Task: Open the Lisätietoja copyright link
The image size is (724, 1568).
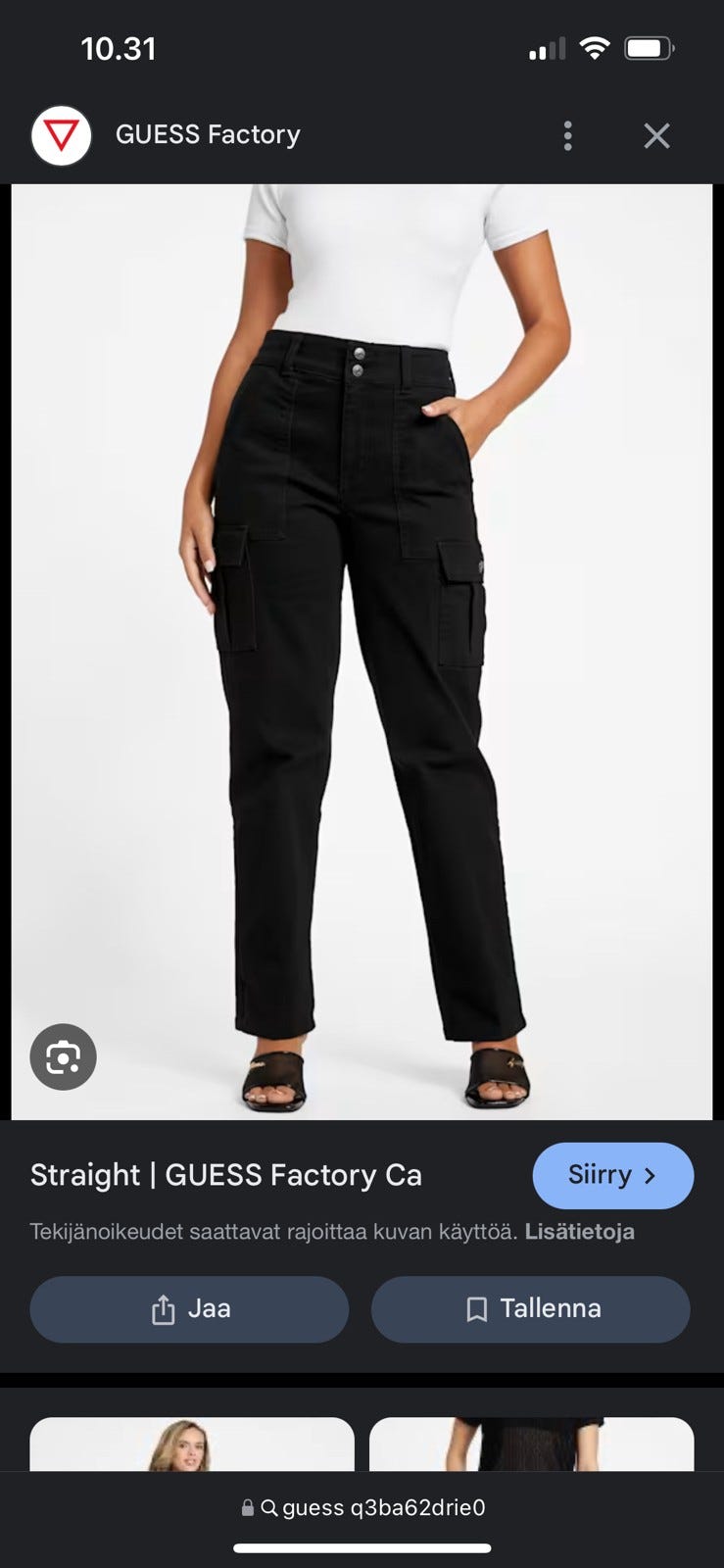Action: [580, 1232]
